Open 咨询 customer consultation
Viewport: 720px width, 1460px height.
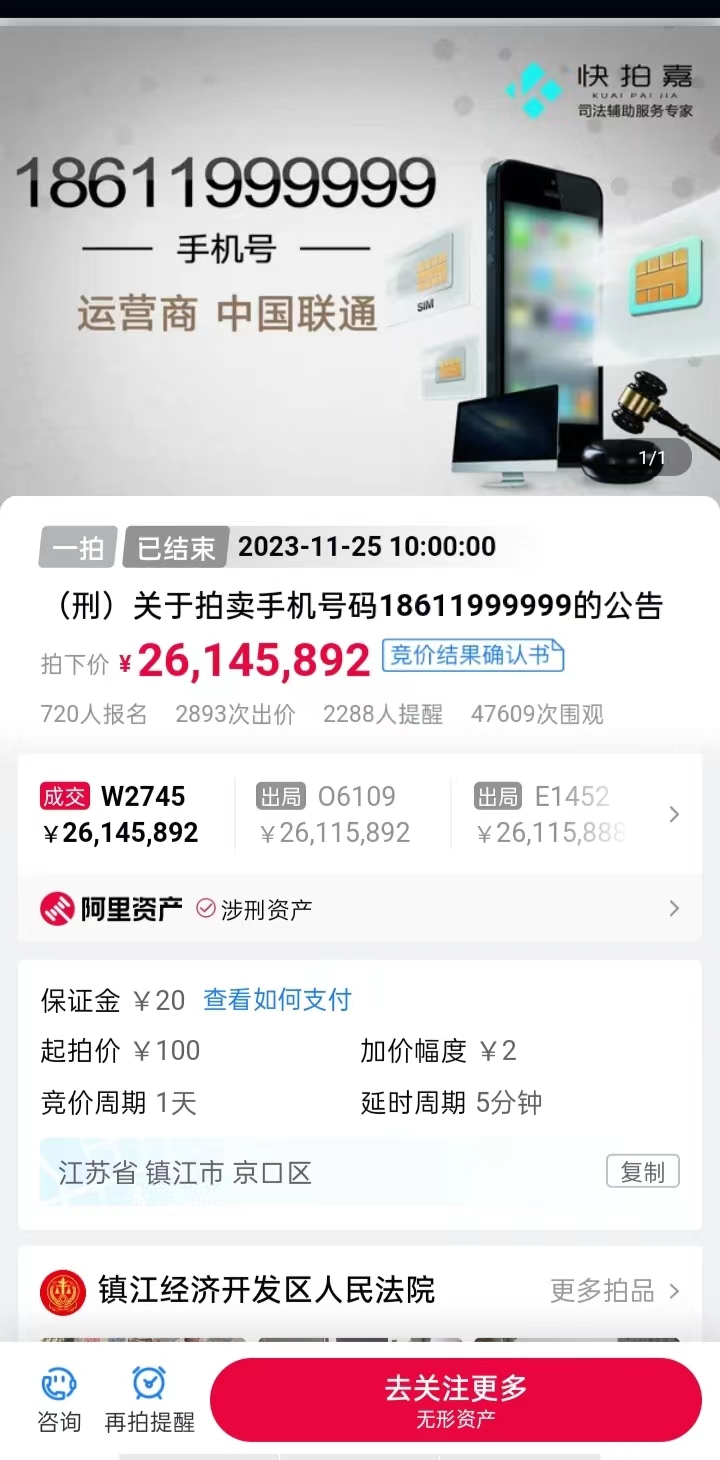pyautogui.click(x=59, y=1400)
